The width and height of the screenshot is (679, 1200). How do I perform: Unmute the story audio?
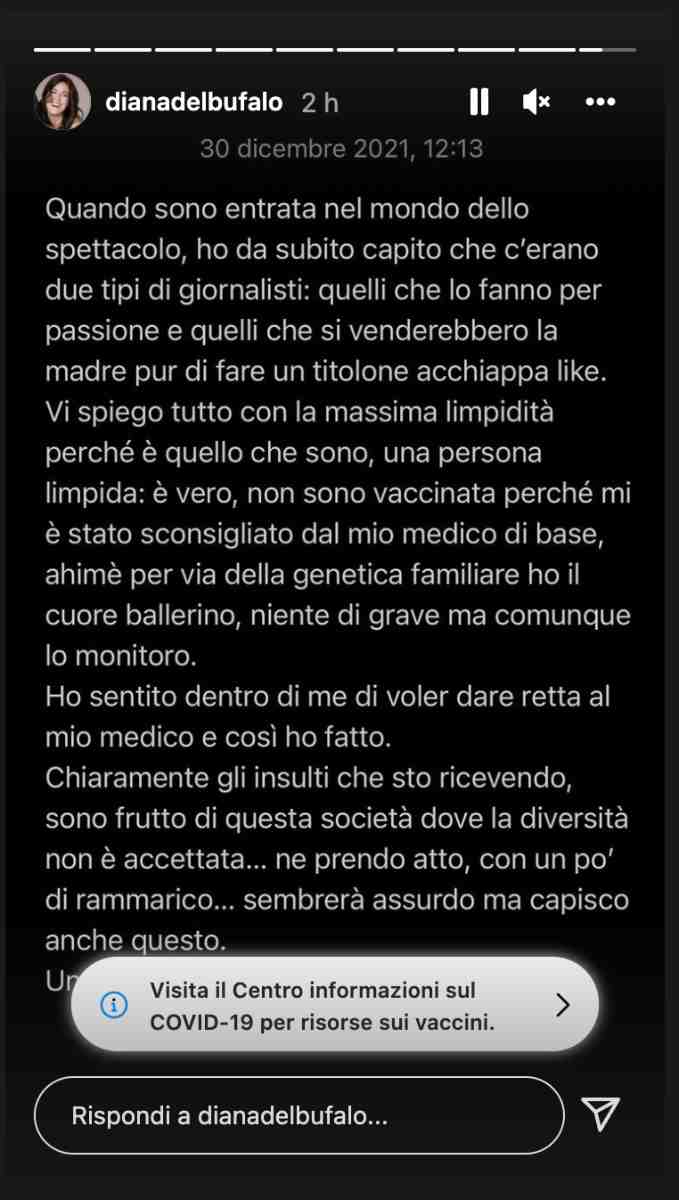click(536, 101)
